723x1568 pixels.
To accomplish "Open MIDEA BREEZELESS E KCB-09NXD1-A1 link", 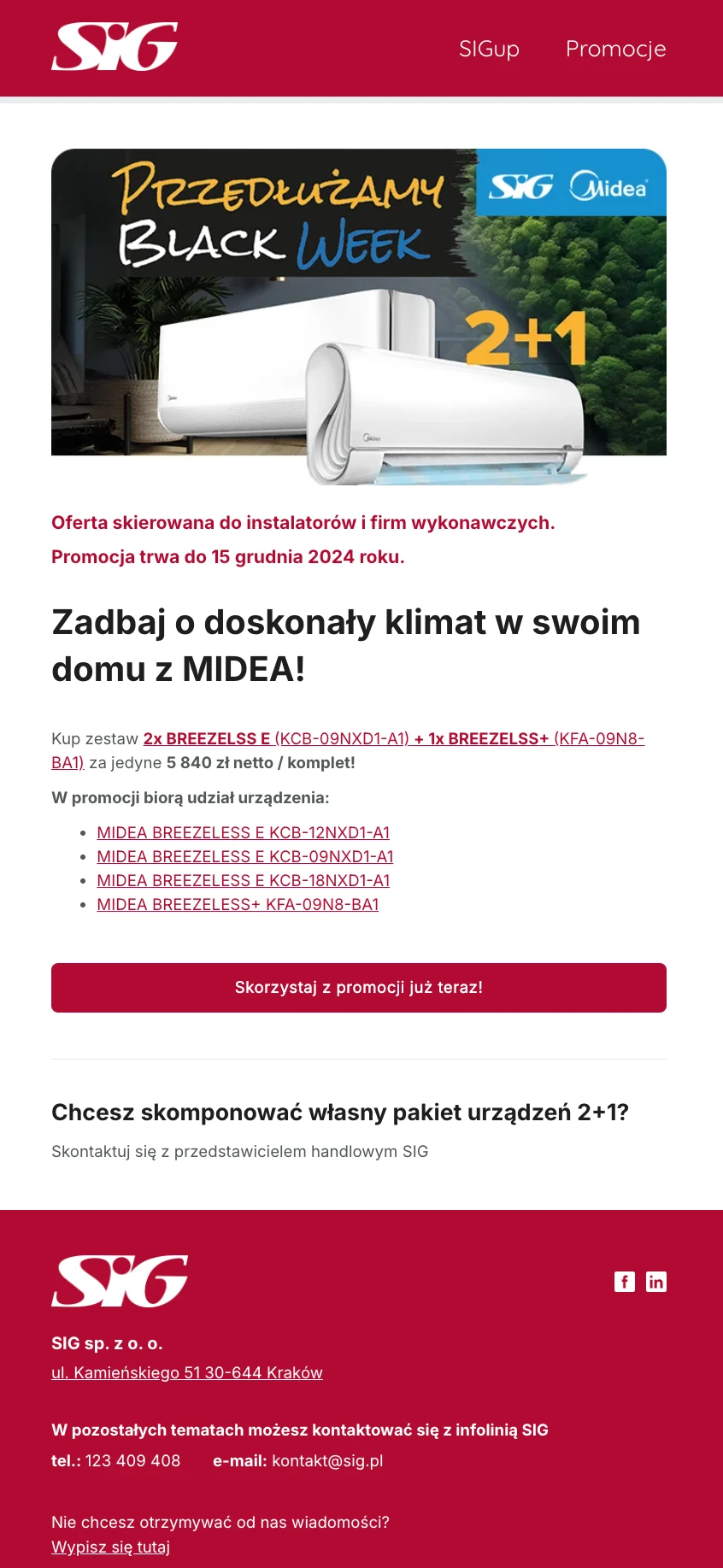I will [x=245, y=856].
